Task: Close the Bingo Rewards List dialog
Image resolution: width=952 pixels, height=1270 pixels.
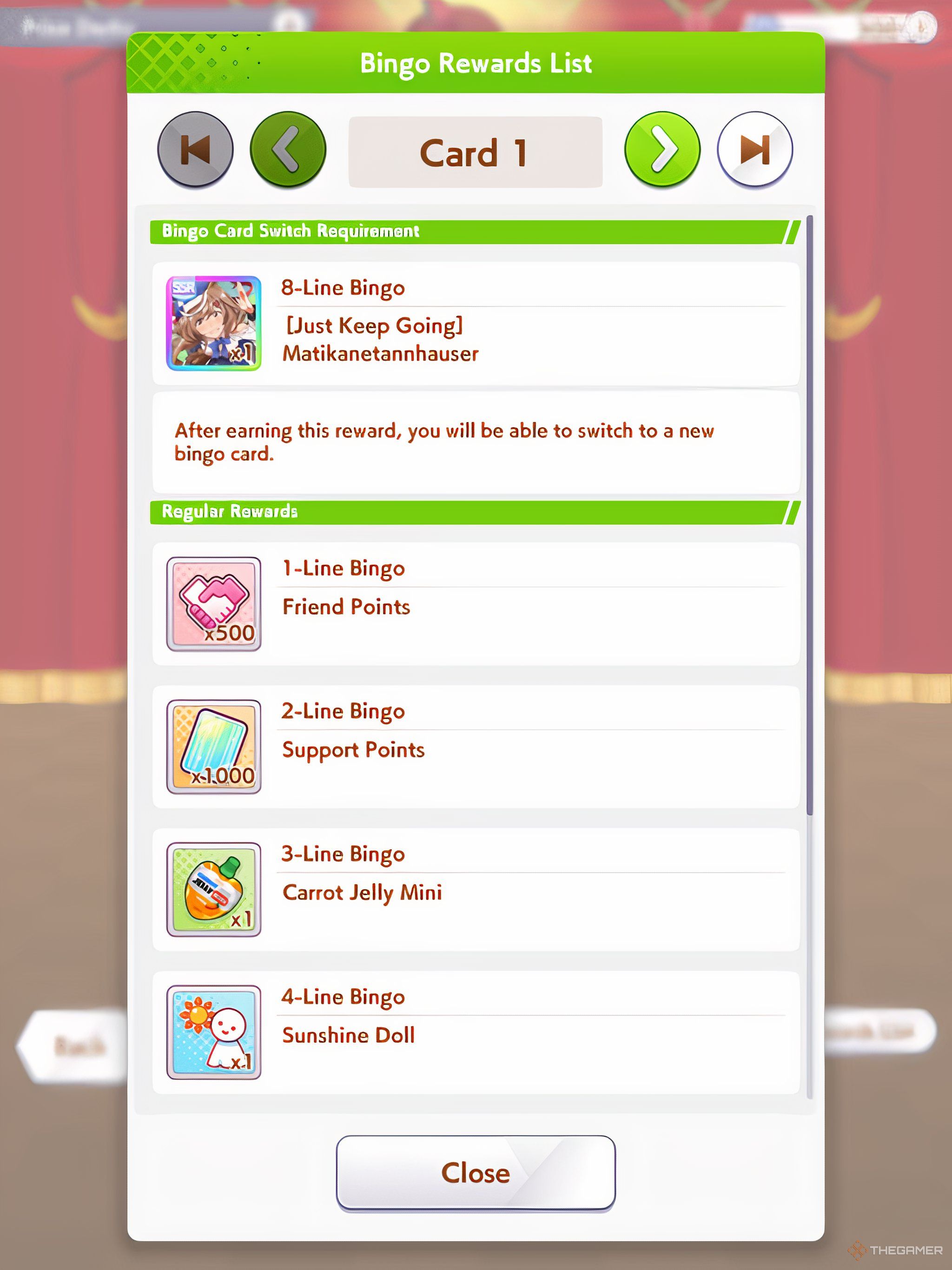Action: coord(476,1172)
